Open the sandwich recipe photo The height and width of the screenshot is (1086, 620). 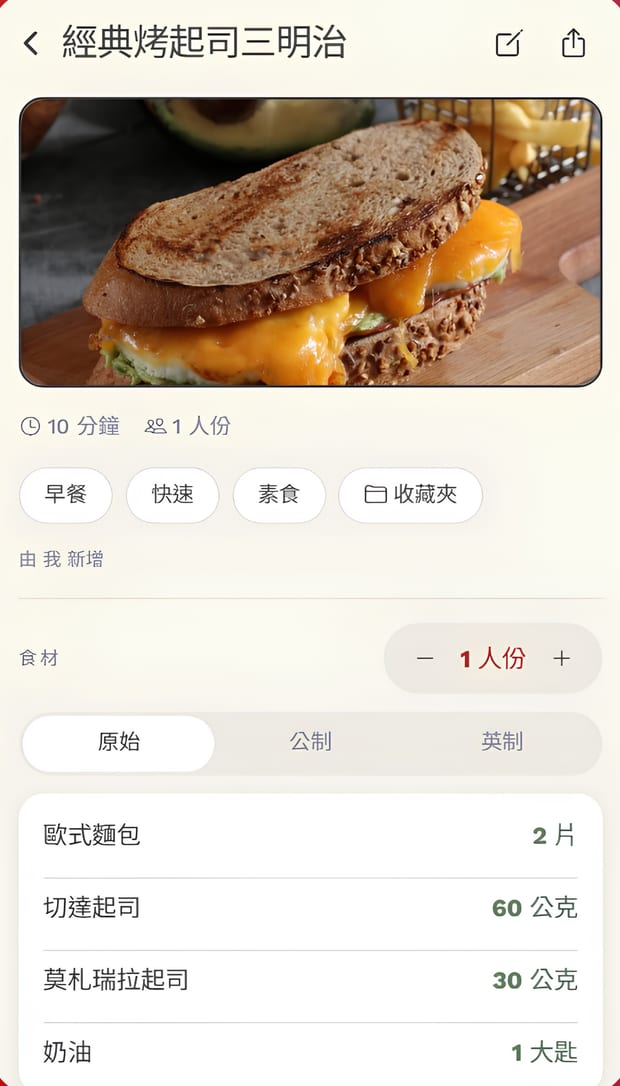point(310,242)
